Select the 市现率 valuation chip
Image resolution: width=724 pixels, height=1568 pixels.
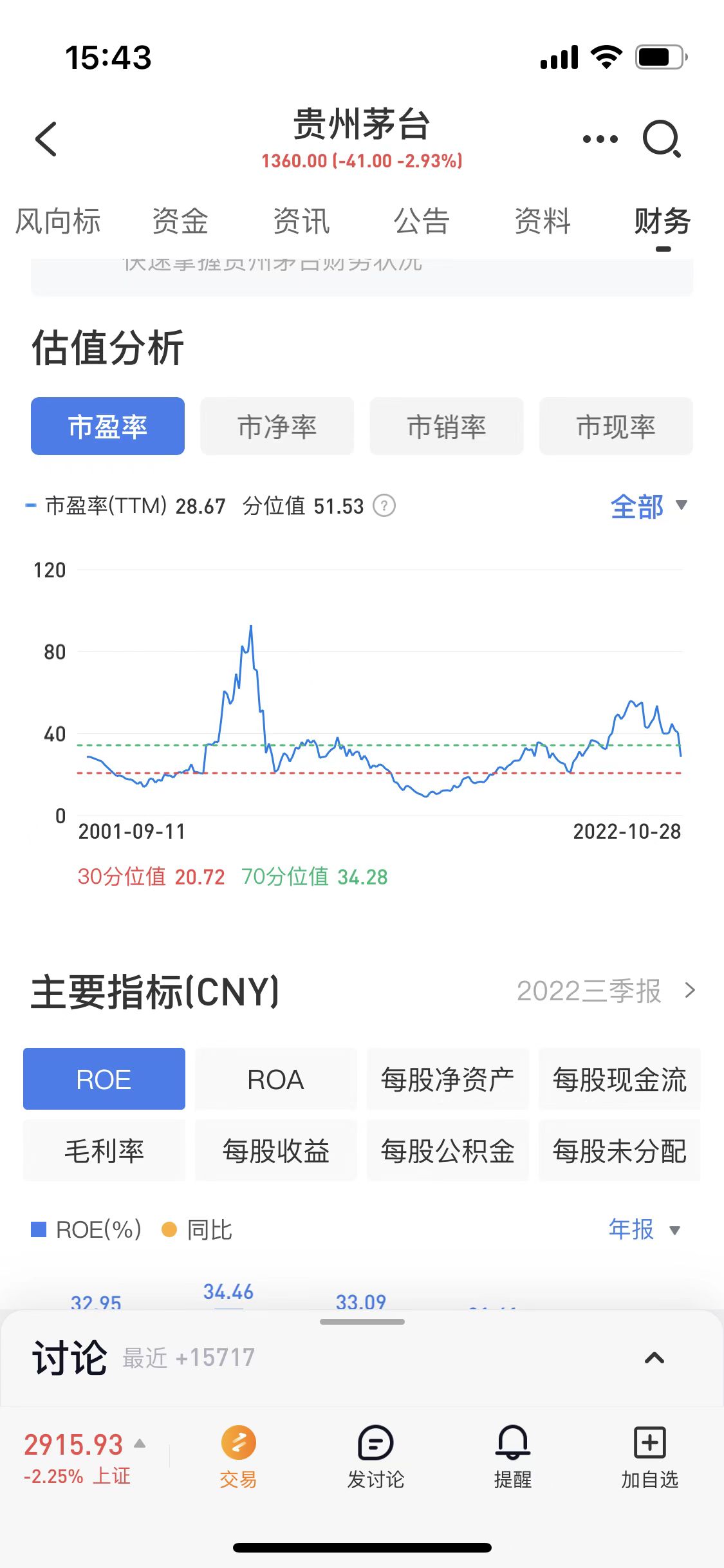(x=616, y=427)
